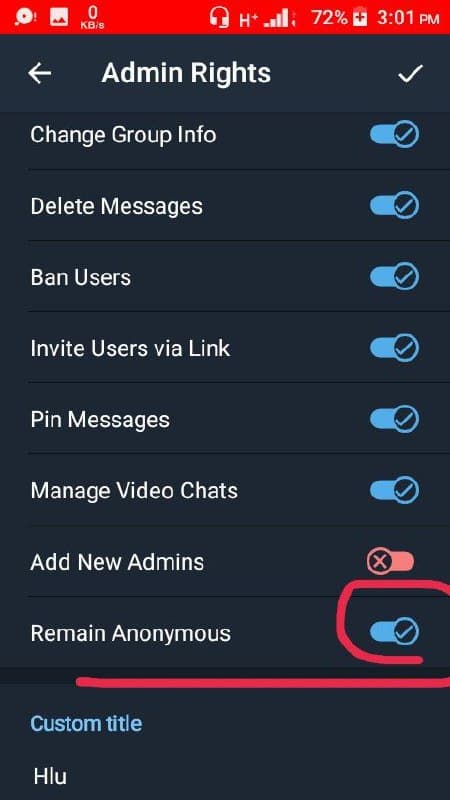Viewport: 450px width, 800px height.
Task: Switch off Pin Messages permission
Action: [x=394, y=419]
